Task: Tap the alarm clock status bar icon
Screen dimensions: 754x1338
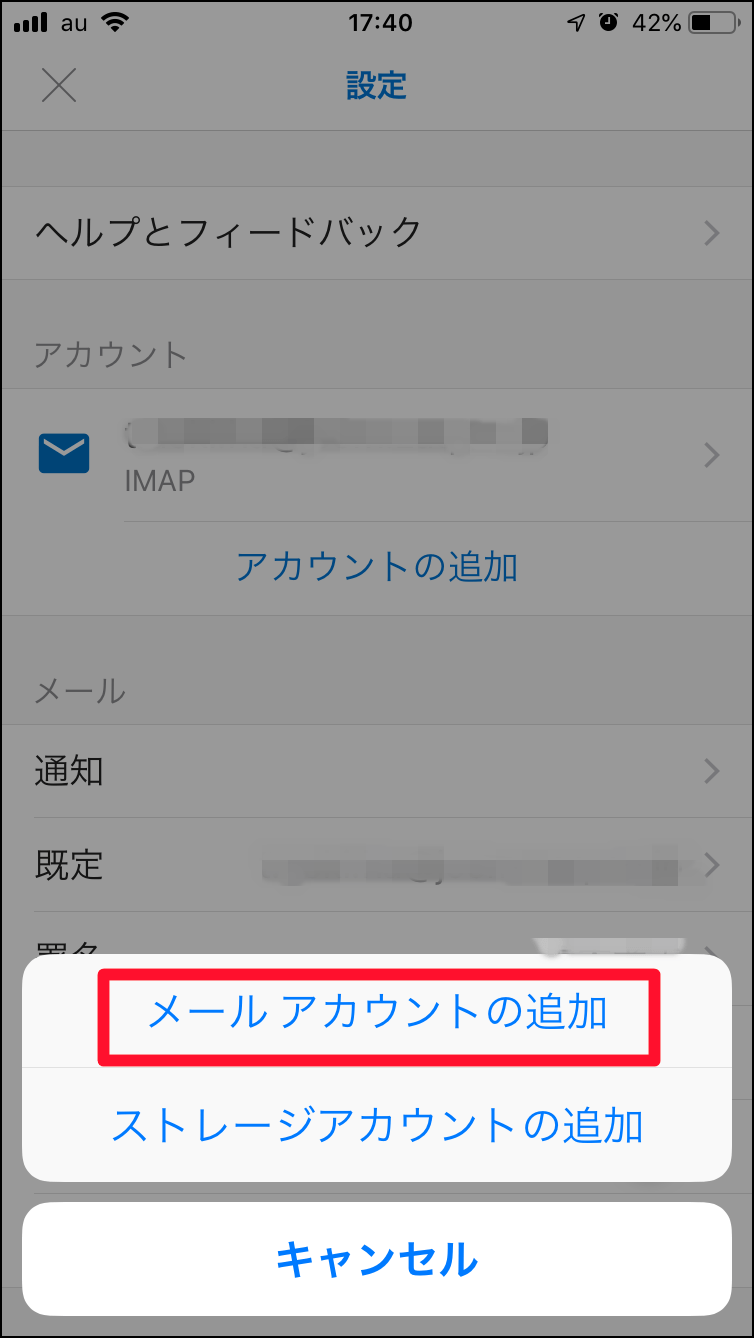Action: coord(609,21)
